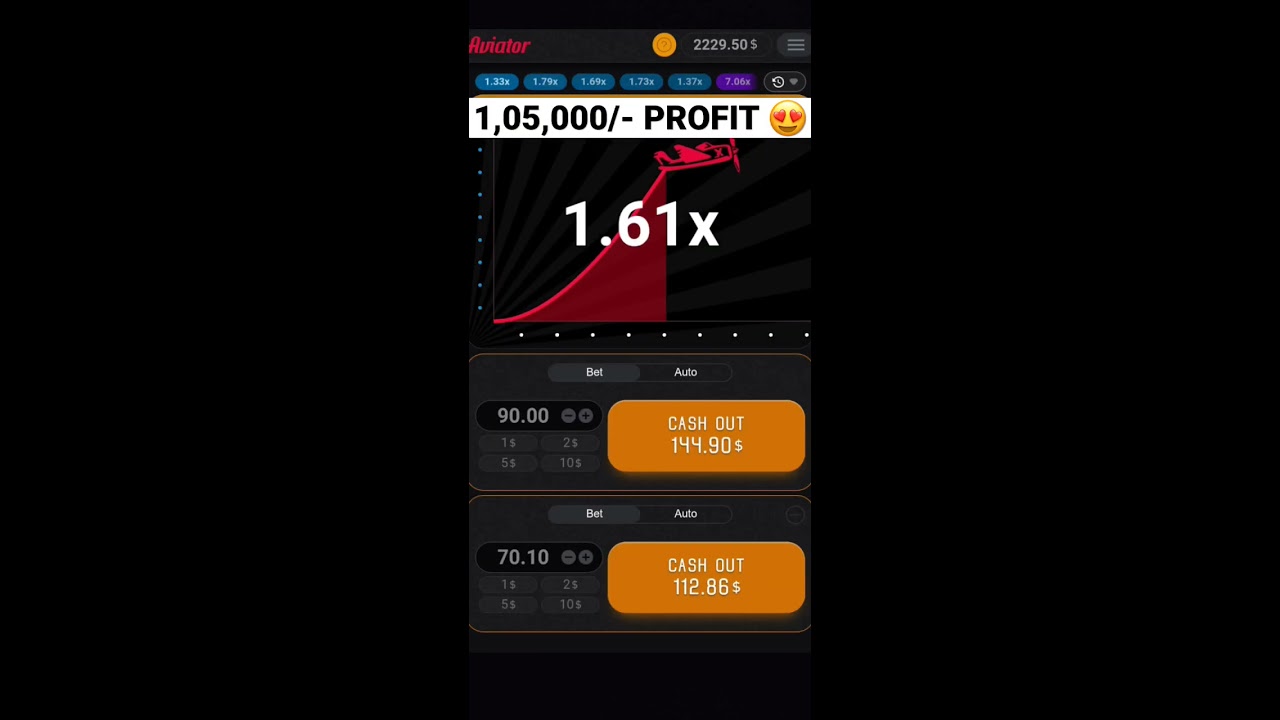Tap the 2$ chip in the 70.10 panel

570,584
